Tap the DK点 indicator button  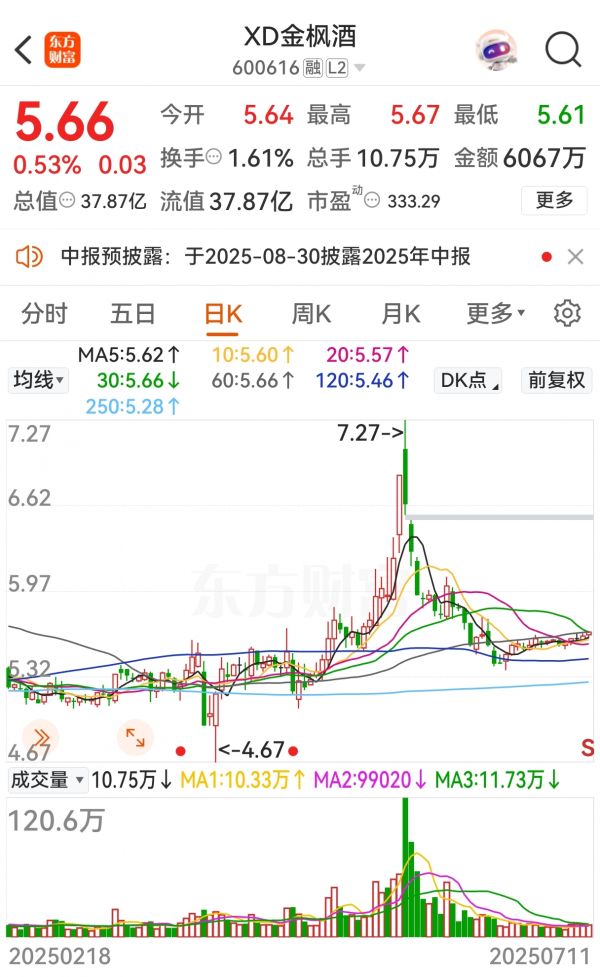(468, 380)
